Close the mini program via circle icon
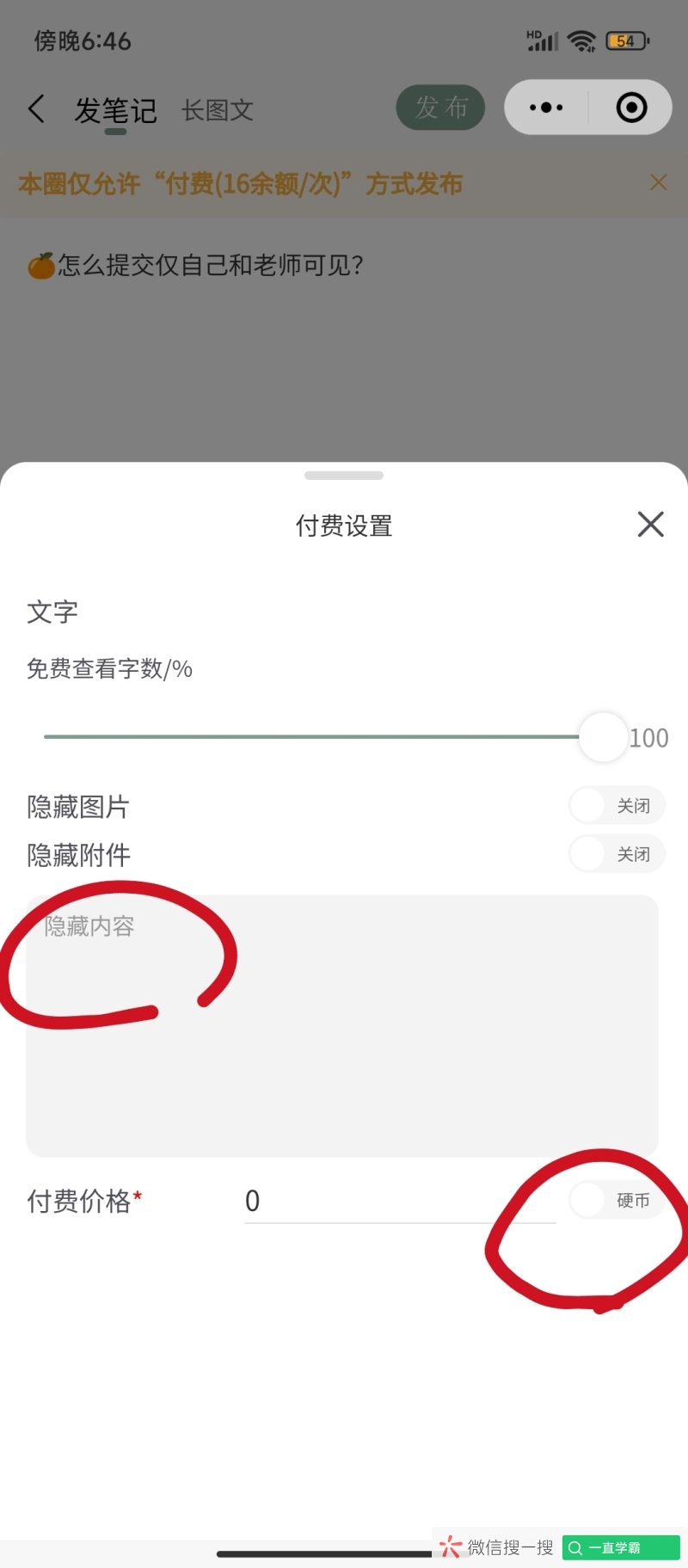 coord(631,108)
